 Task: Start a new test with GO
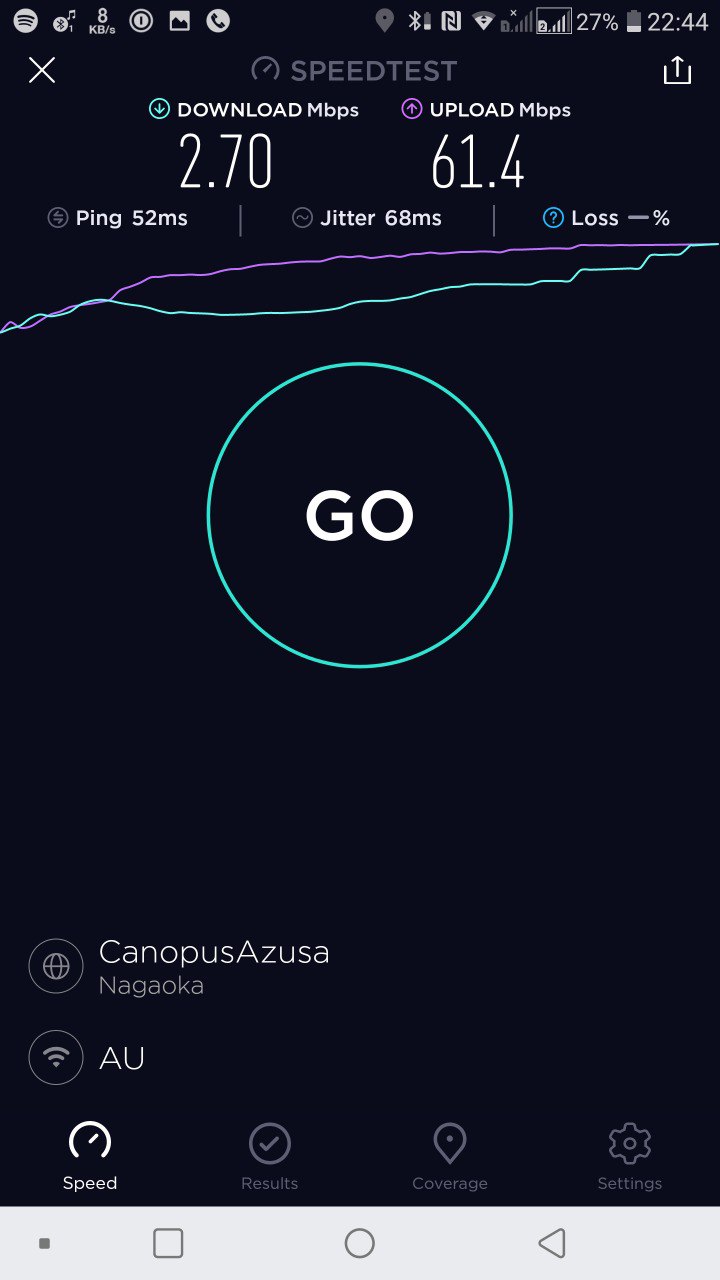click(360, 515)
